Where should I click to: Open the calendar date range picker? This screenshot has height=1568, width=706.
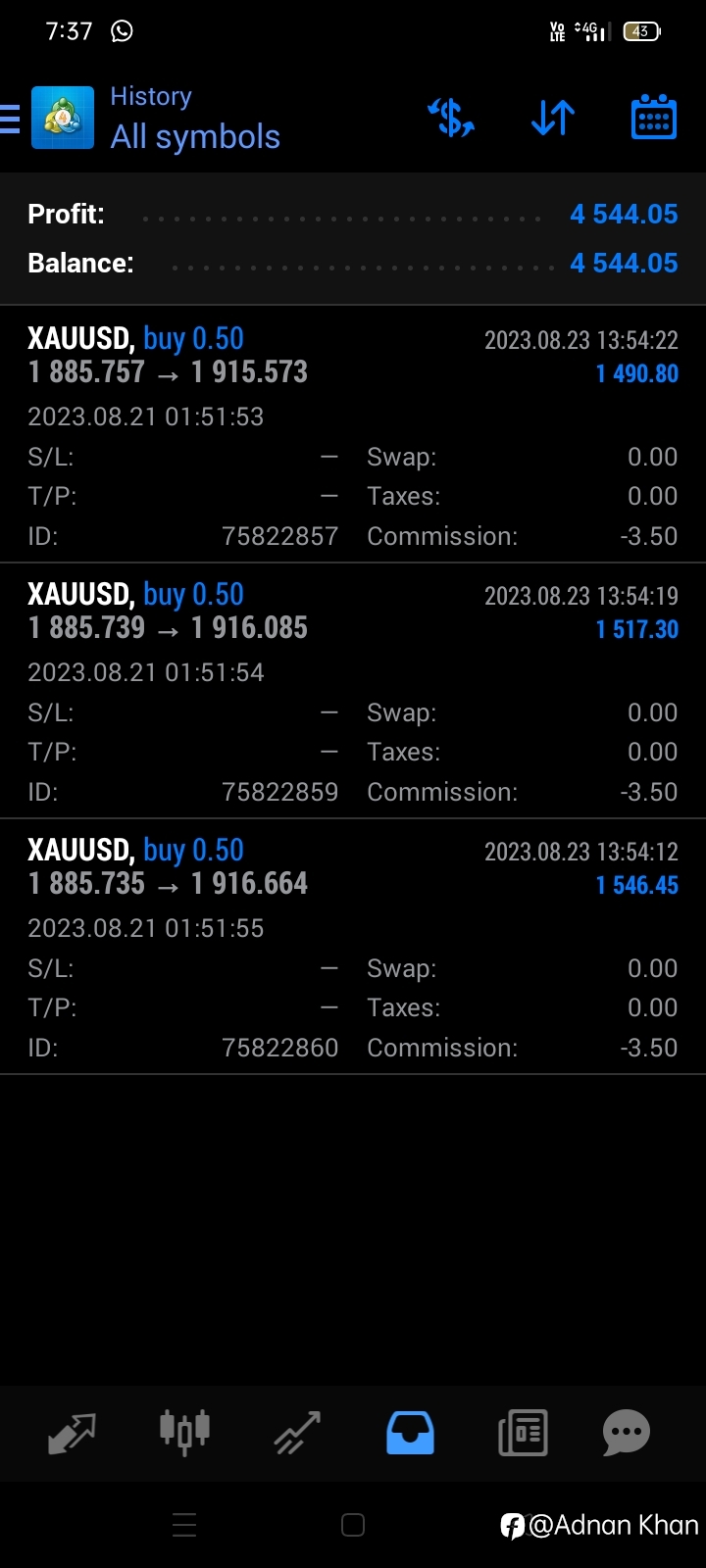click(x=653, y=118)
